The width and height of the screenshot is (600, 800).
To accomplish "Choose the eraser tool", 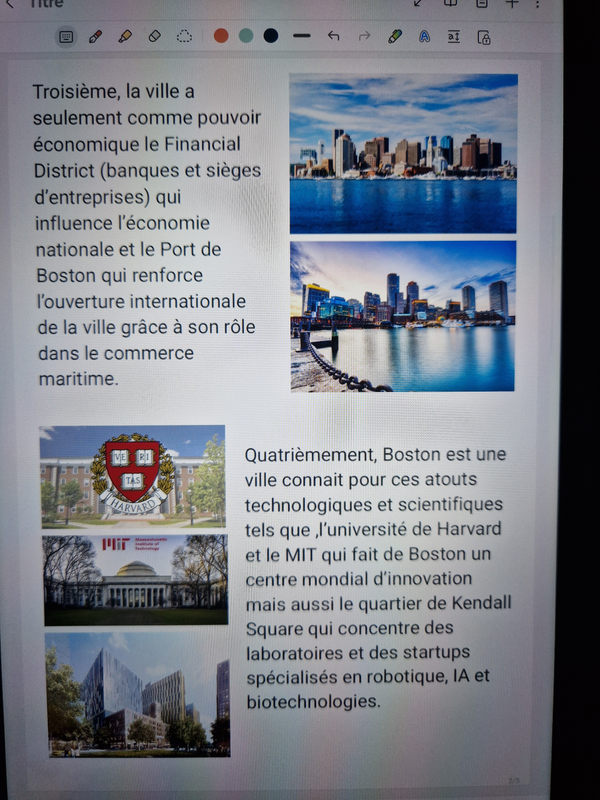I will 154,37.
